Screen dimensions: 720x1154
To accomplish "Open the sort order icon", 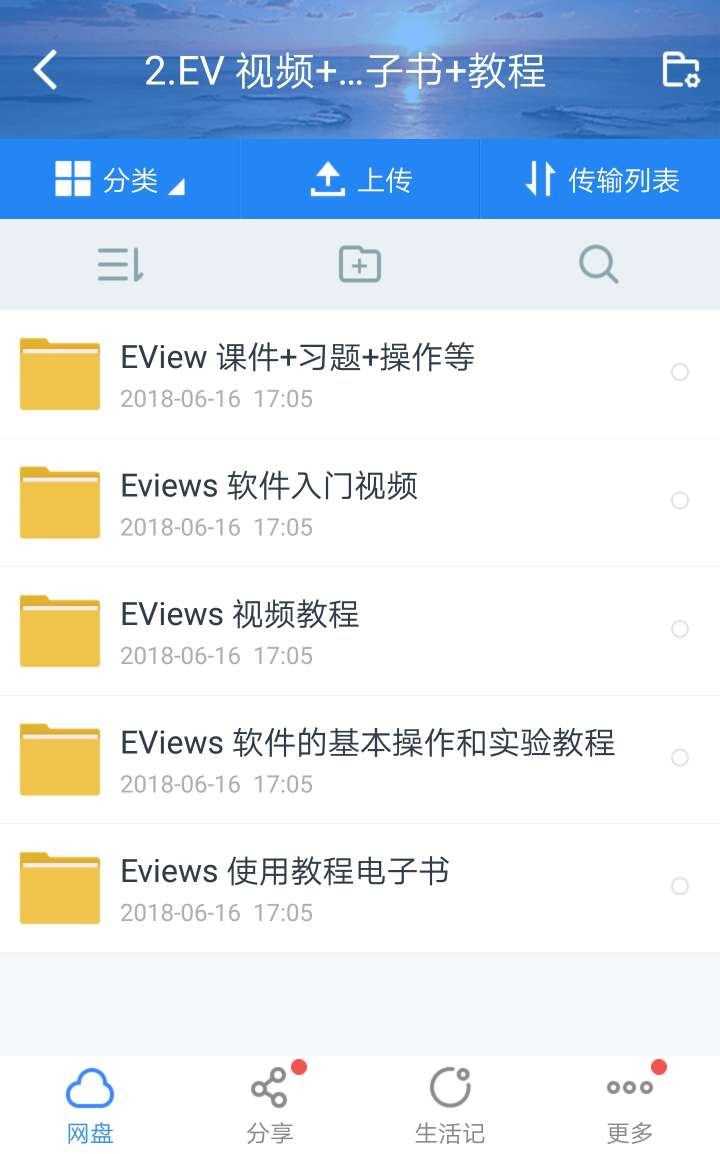I will [x=120, y=265].
